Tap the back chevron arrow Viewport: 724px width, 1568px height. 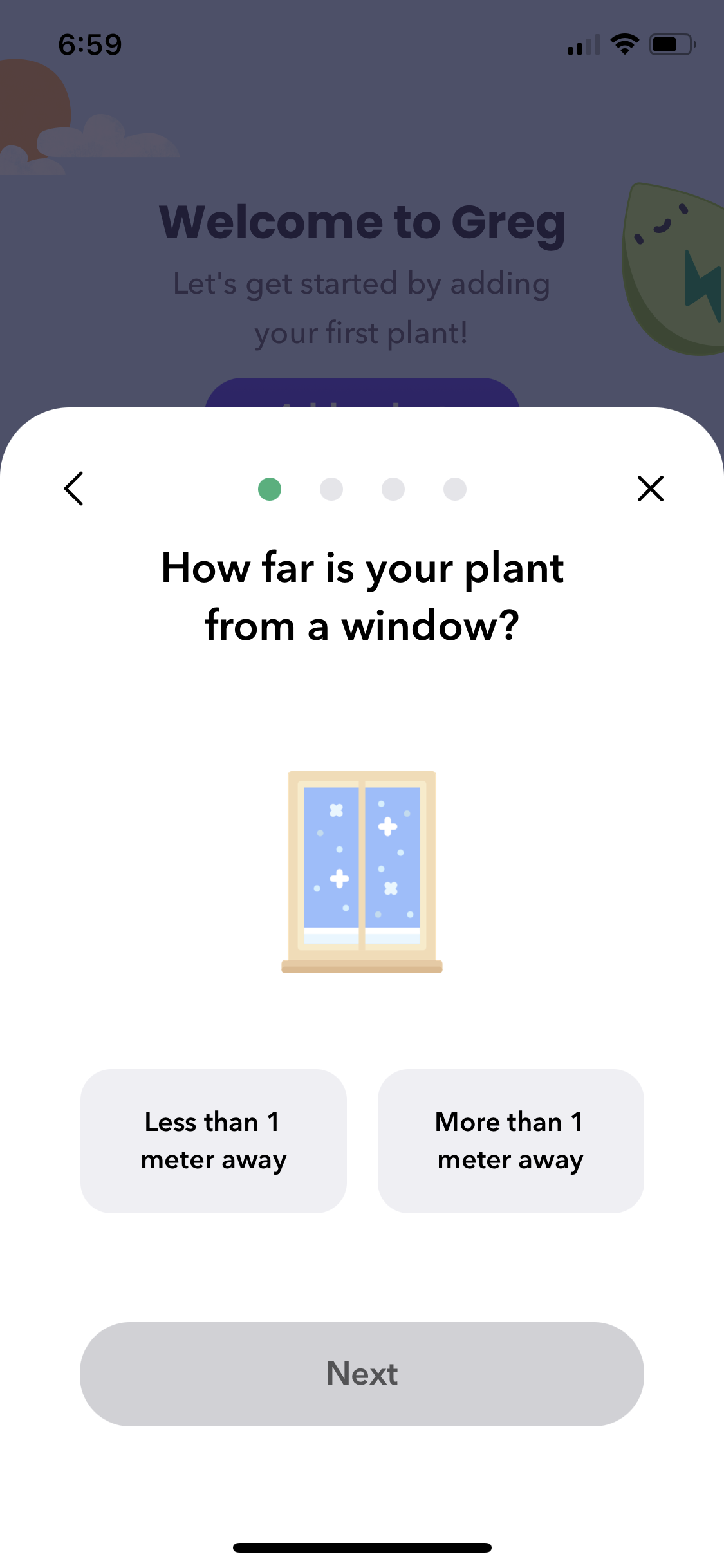pos(73,489)
